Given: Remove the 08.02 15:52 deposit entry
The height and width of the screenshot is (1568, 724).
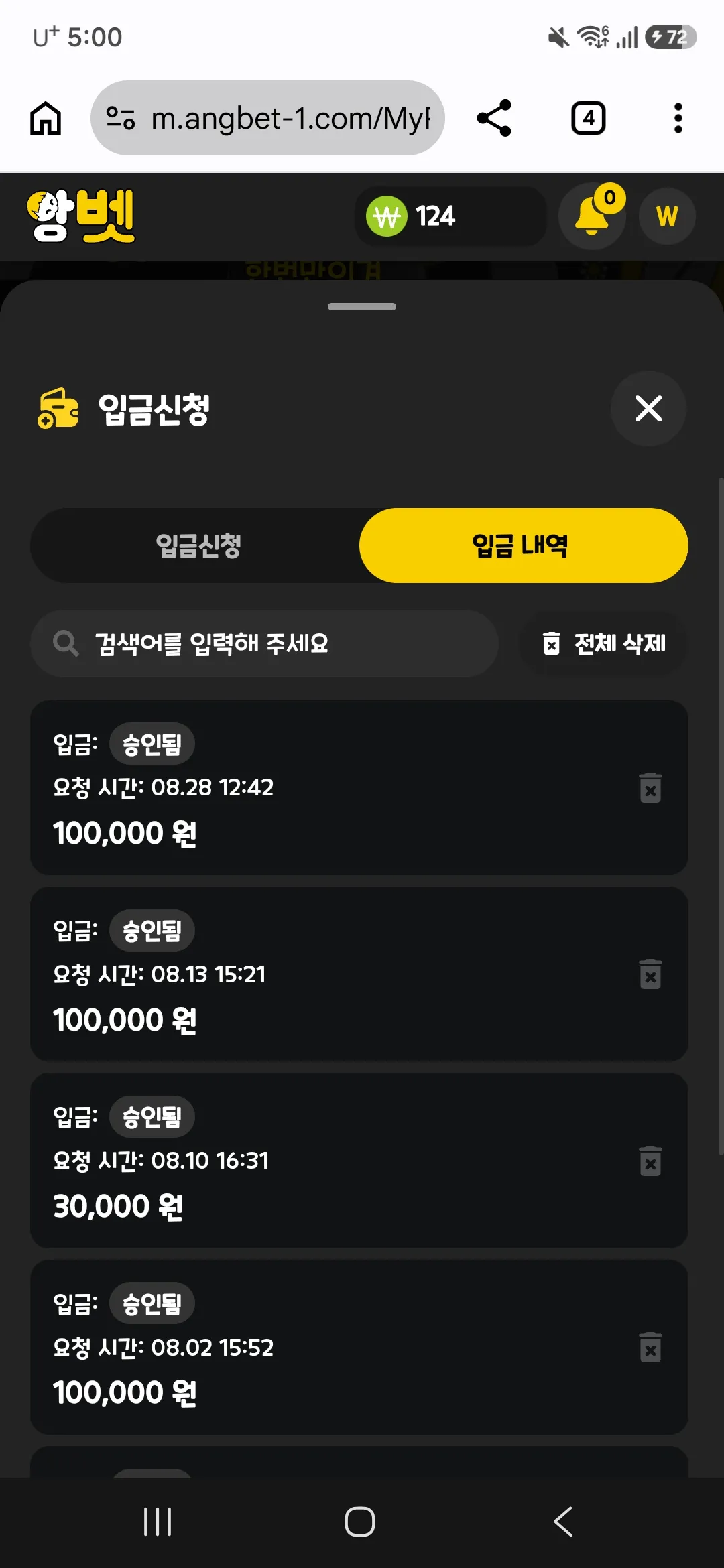Looking at the screenshot, I should (x=650, y=1347).
